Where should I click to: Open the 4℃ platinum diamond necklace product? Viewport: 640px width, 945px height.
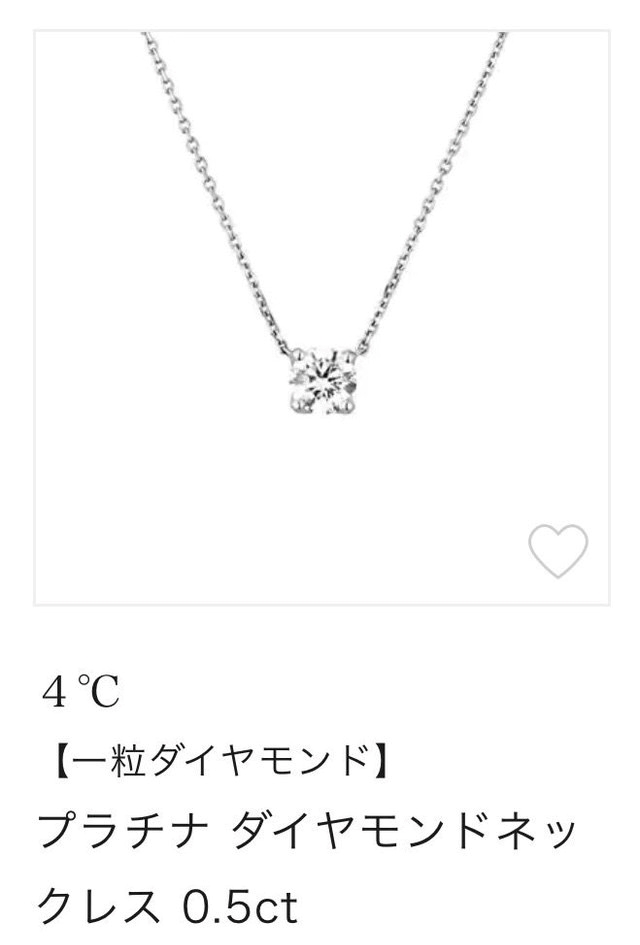[321, 316]
